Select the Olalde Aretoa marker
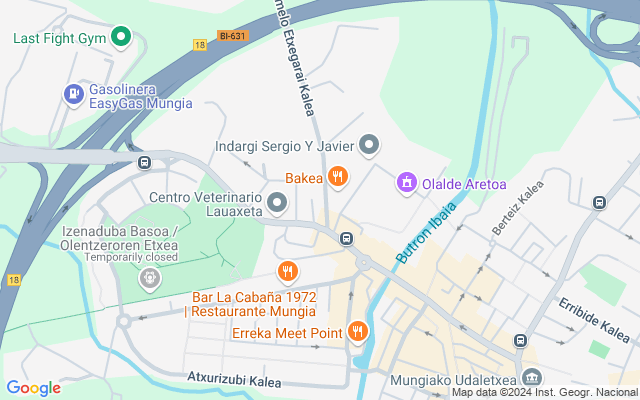Image resolution: width=640 pixels, height=400 pixels. tap(406, 184)
